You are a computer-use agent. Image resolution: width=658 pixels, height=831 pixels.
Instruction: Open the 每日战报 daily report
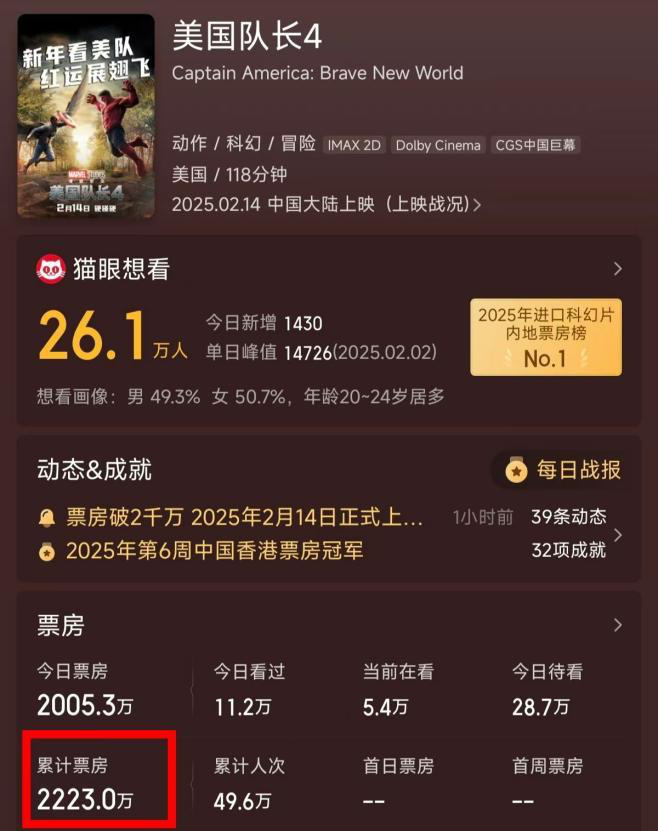pos(563,469)
